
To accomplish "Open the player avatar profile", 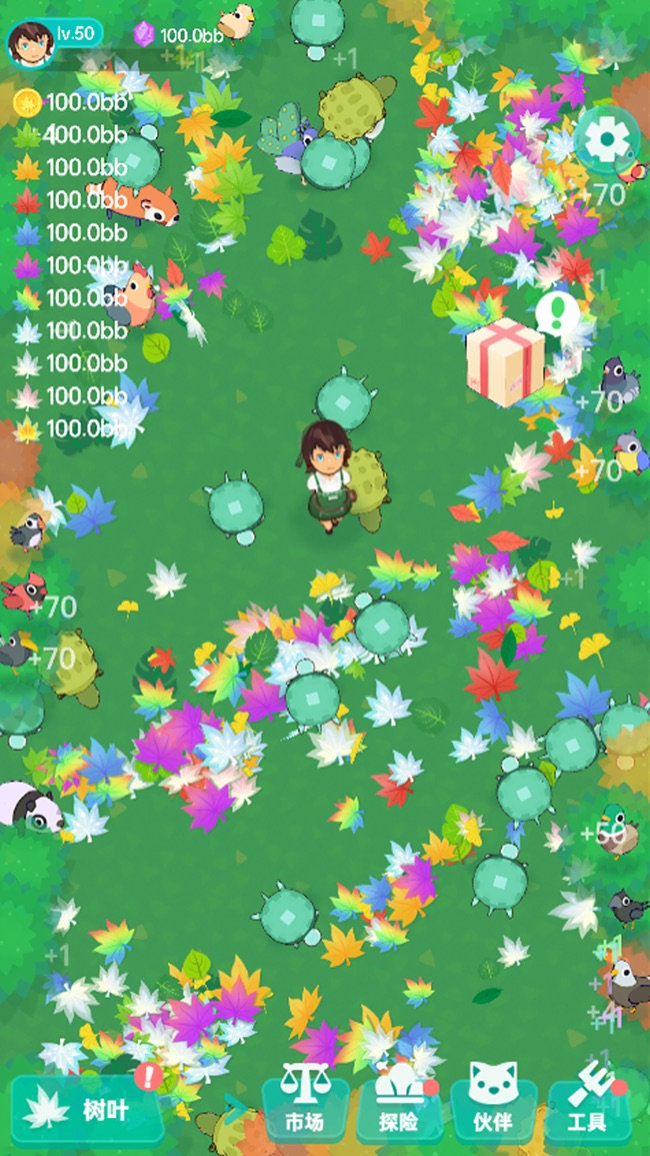I will pyautogui.click(x=30, y=43).
